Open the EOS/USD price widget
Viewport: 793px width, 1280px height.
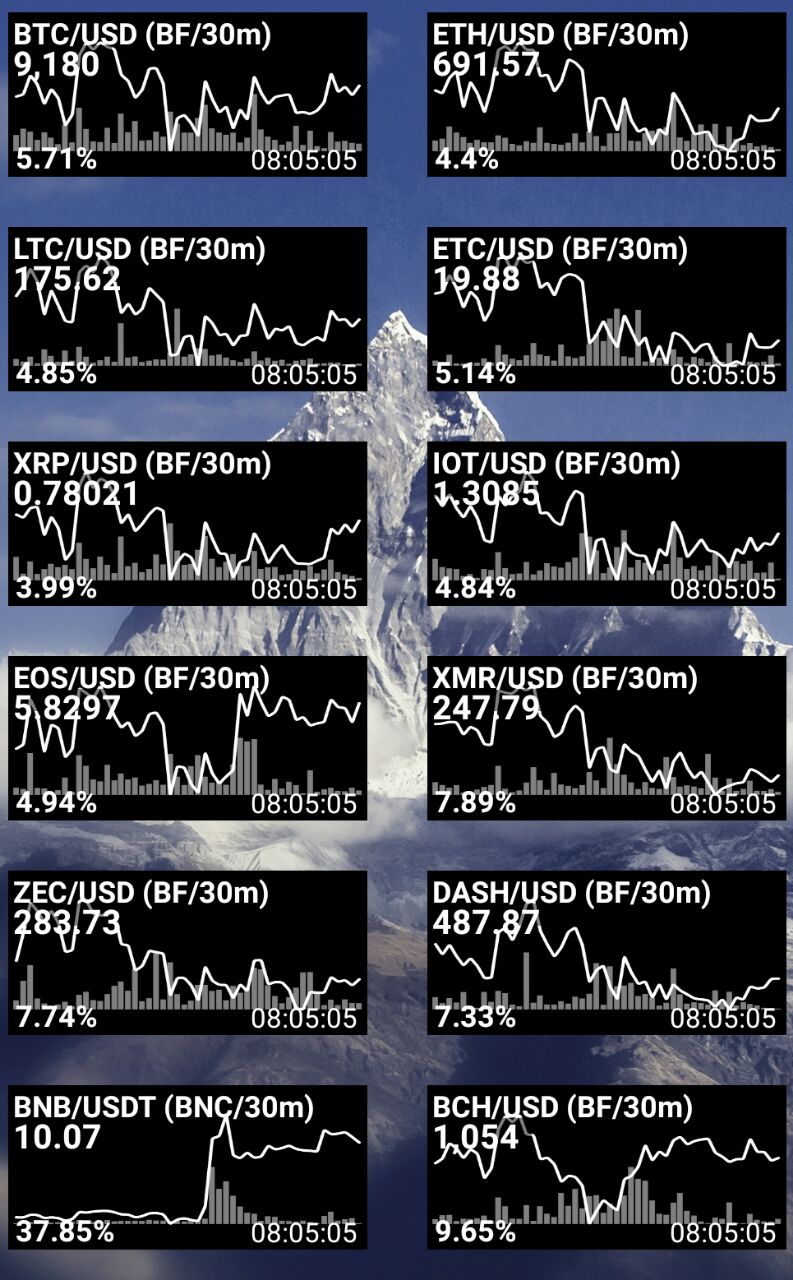[x=188, y=738]
